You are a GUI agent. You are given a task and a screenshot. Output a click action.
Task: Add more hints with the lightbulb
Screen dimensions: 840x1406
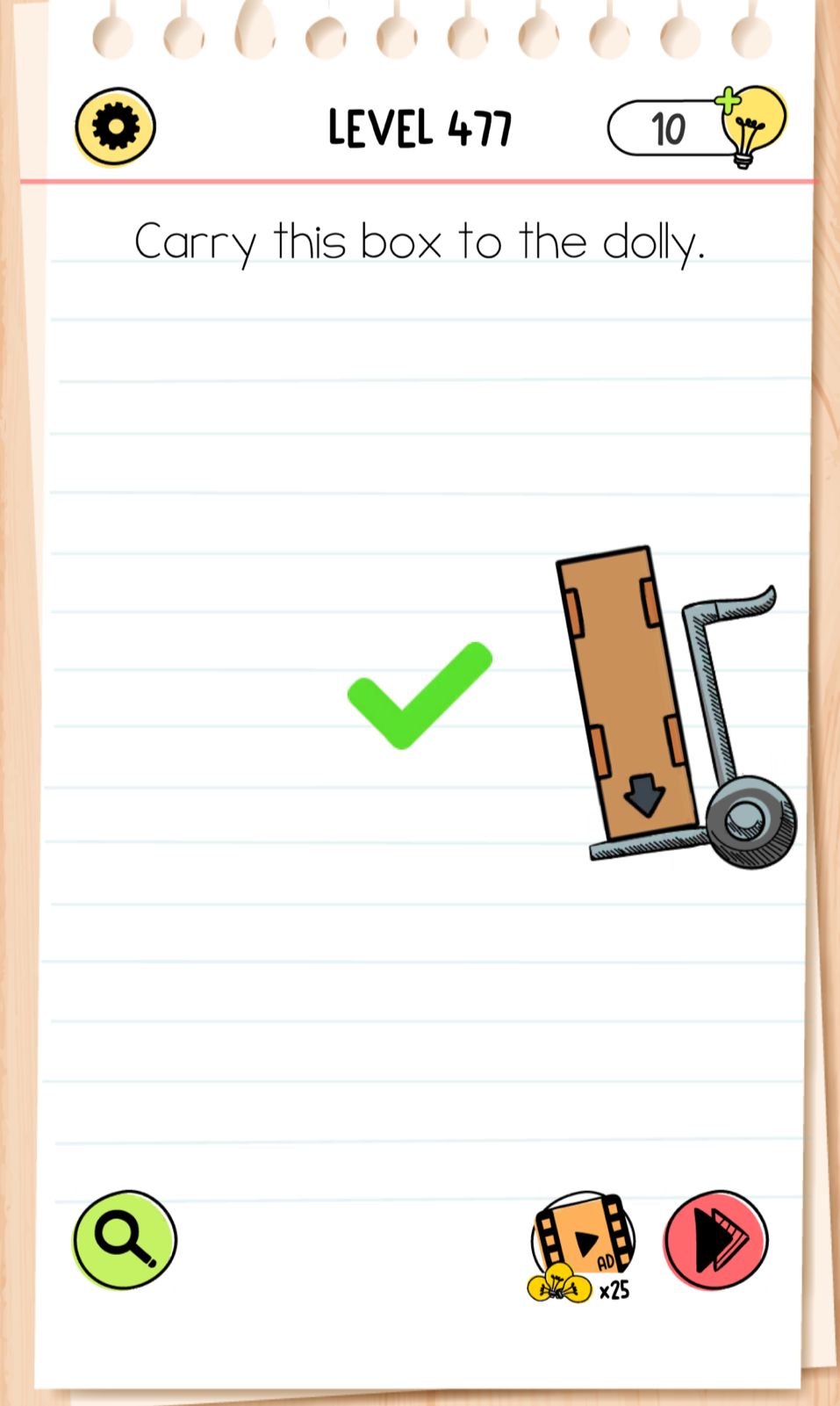pos(750,125)
